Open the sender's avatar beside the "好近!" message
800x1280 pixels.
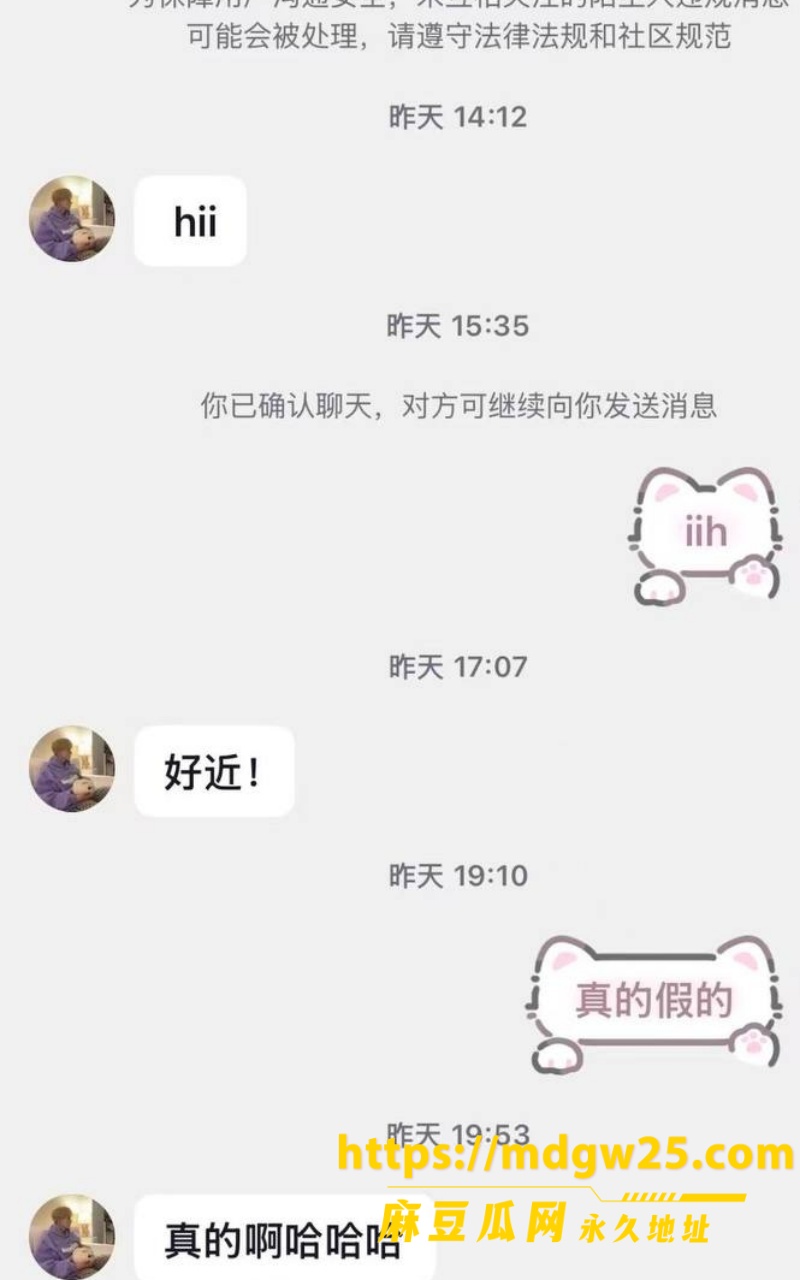tap(72, 769)
